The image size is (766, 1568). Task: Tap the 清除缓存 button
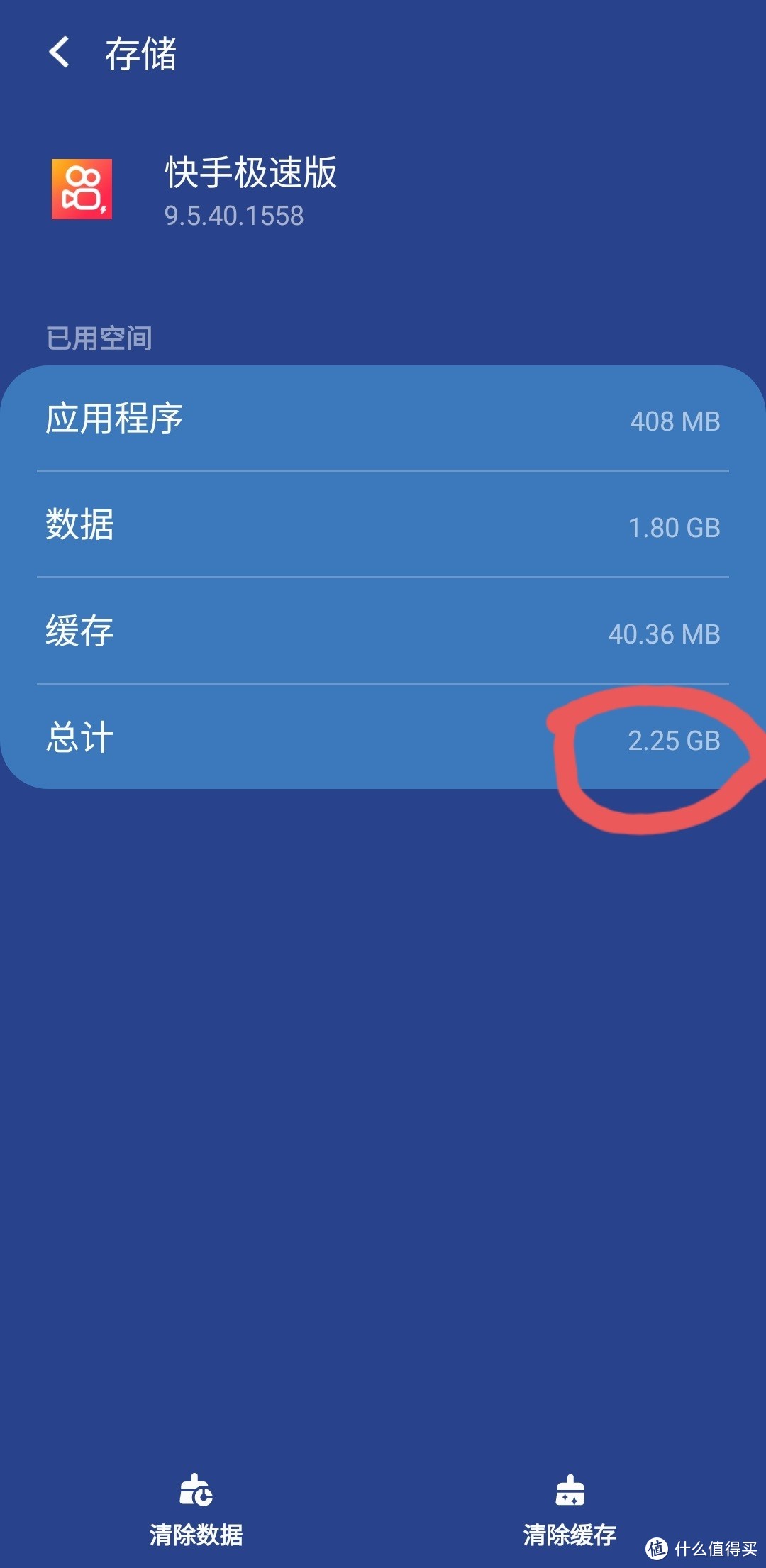(568, 1515)
